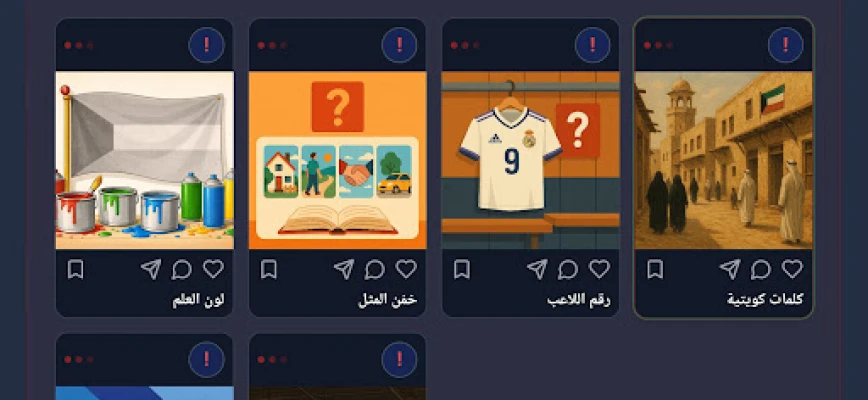Open the لون العلم card image
This screenshot has height=400, width=868.
point(144,160)
